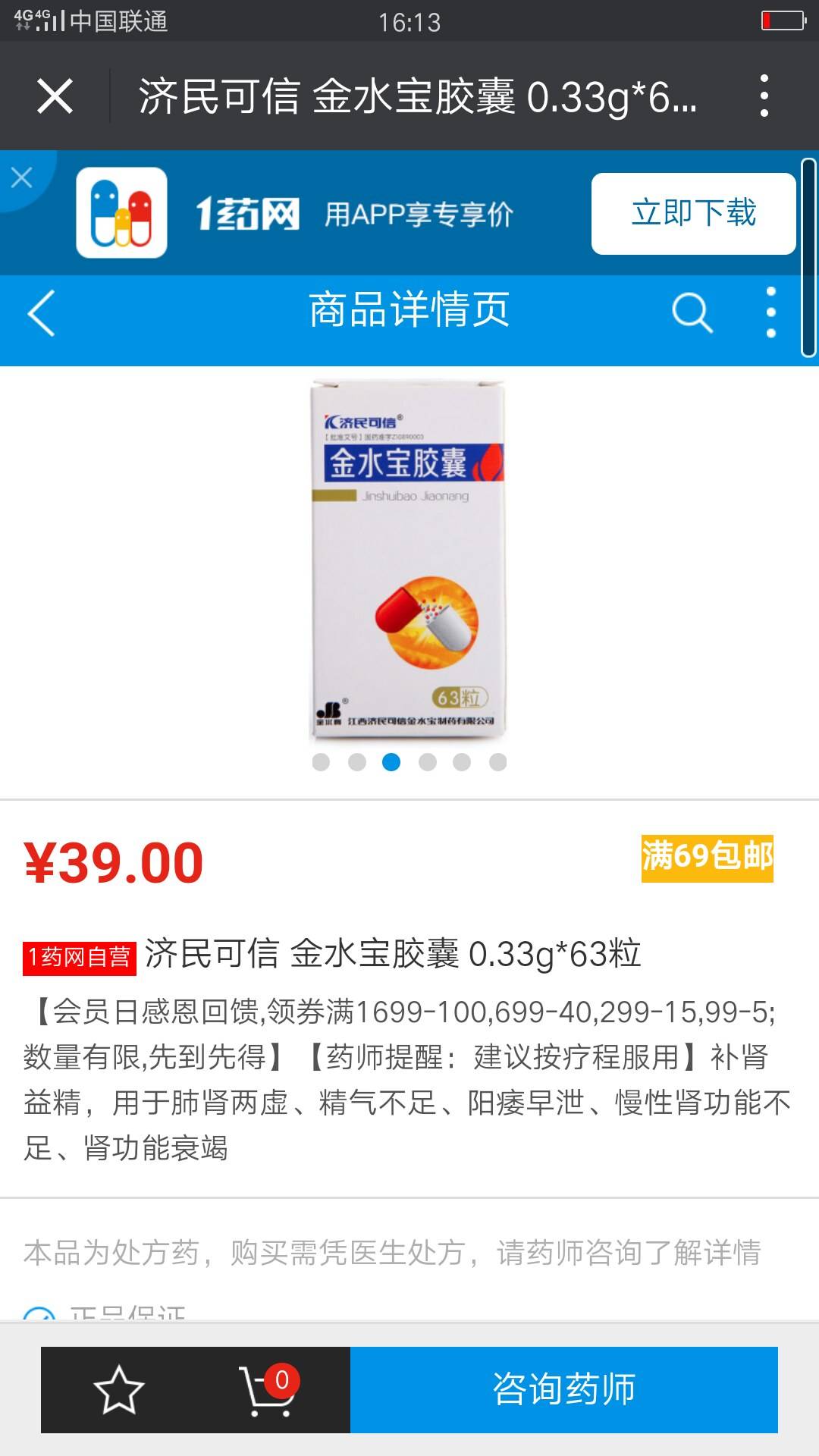Jump to the last product image dot
Screen dimensions: 819x1456
point(497,762)
